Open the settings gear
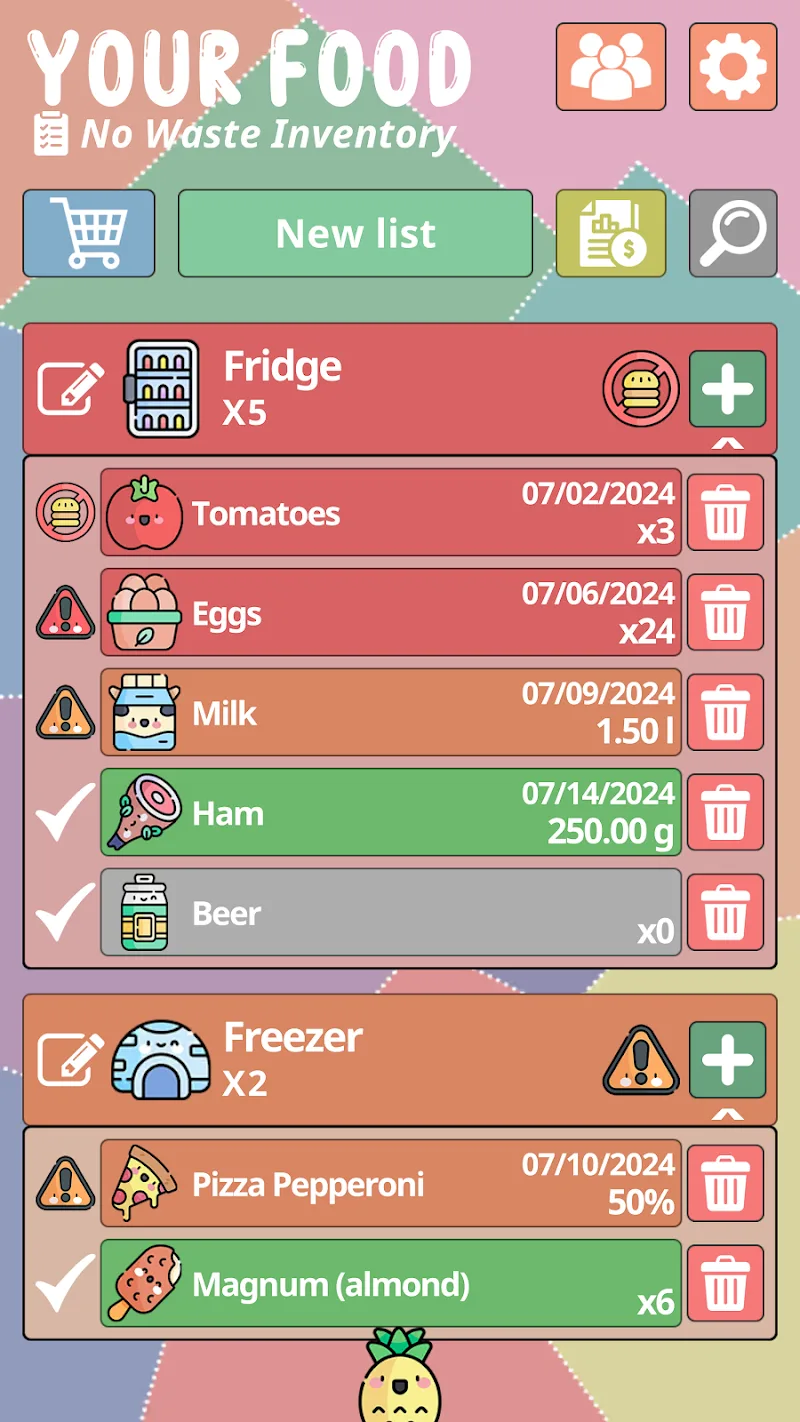 pos(733,67)
